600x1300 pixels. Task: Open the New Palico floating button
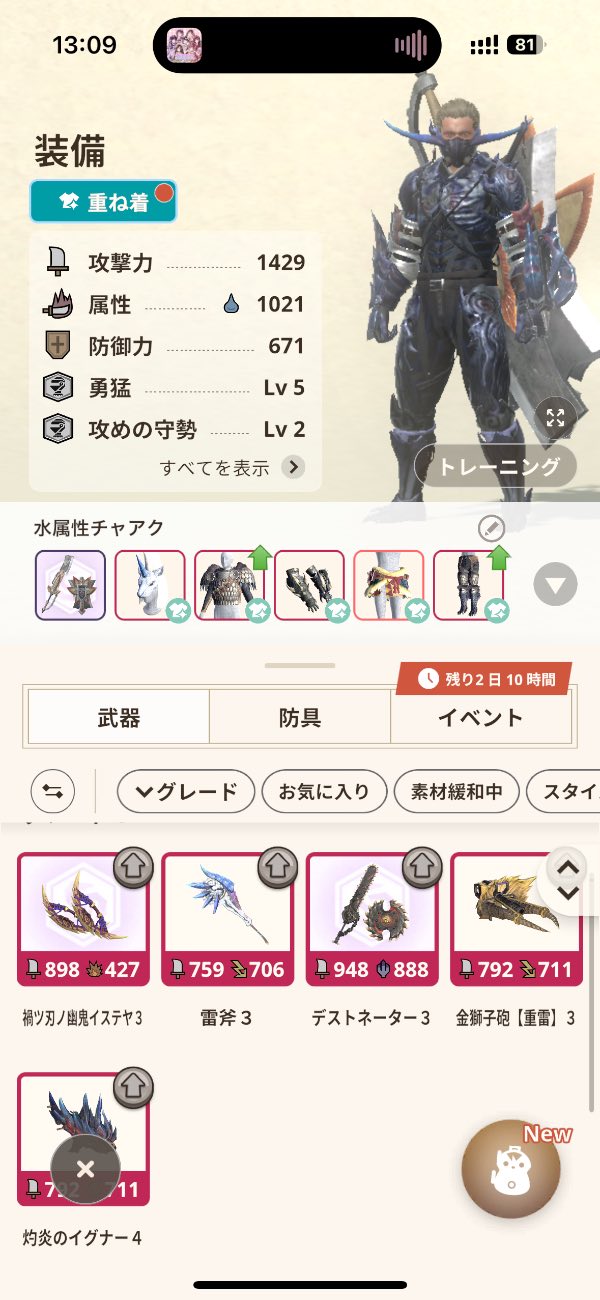(x=511, y=1169)
